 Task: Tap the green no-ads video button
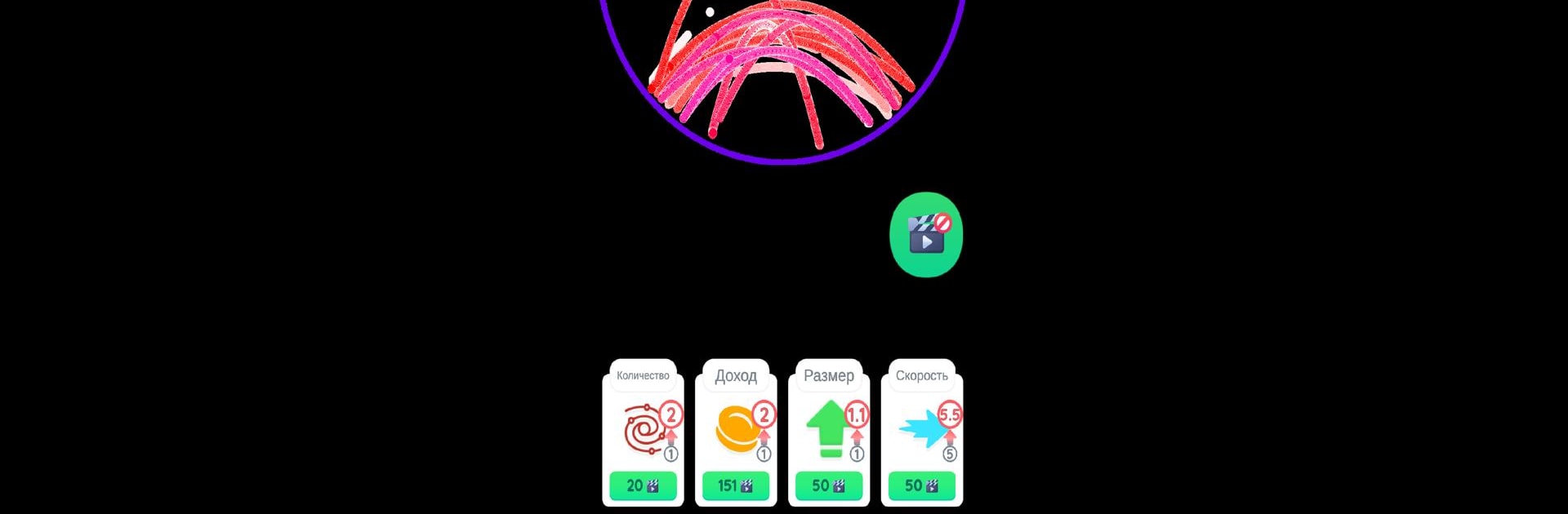point(925,235)
